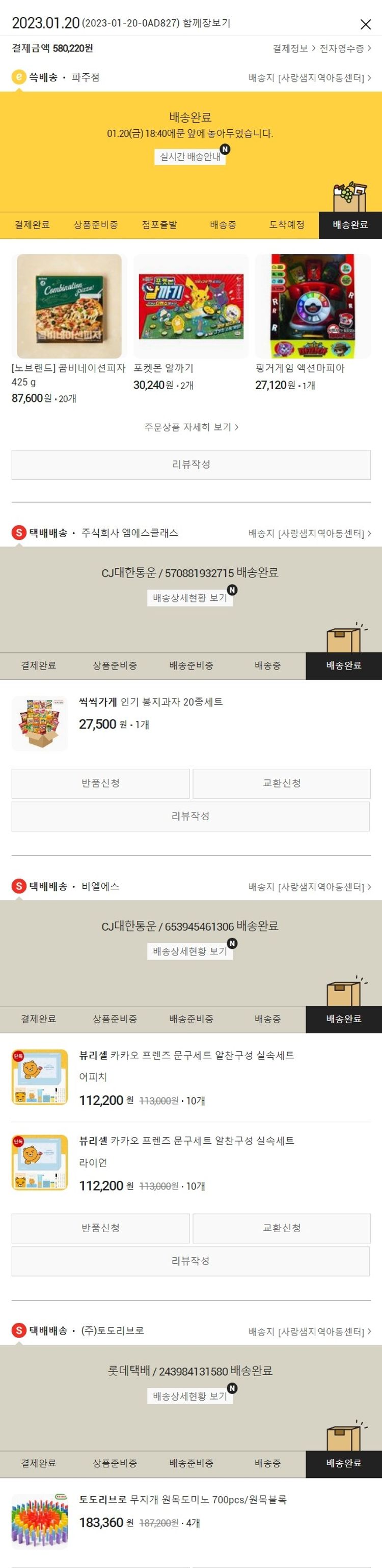
Task: View 배송상세현황 for tracking 653945461306
Action: [189, 951]
